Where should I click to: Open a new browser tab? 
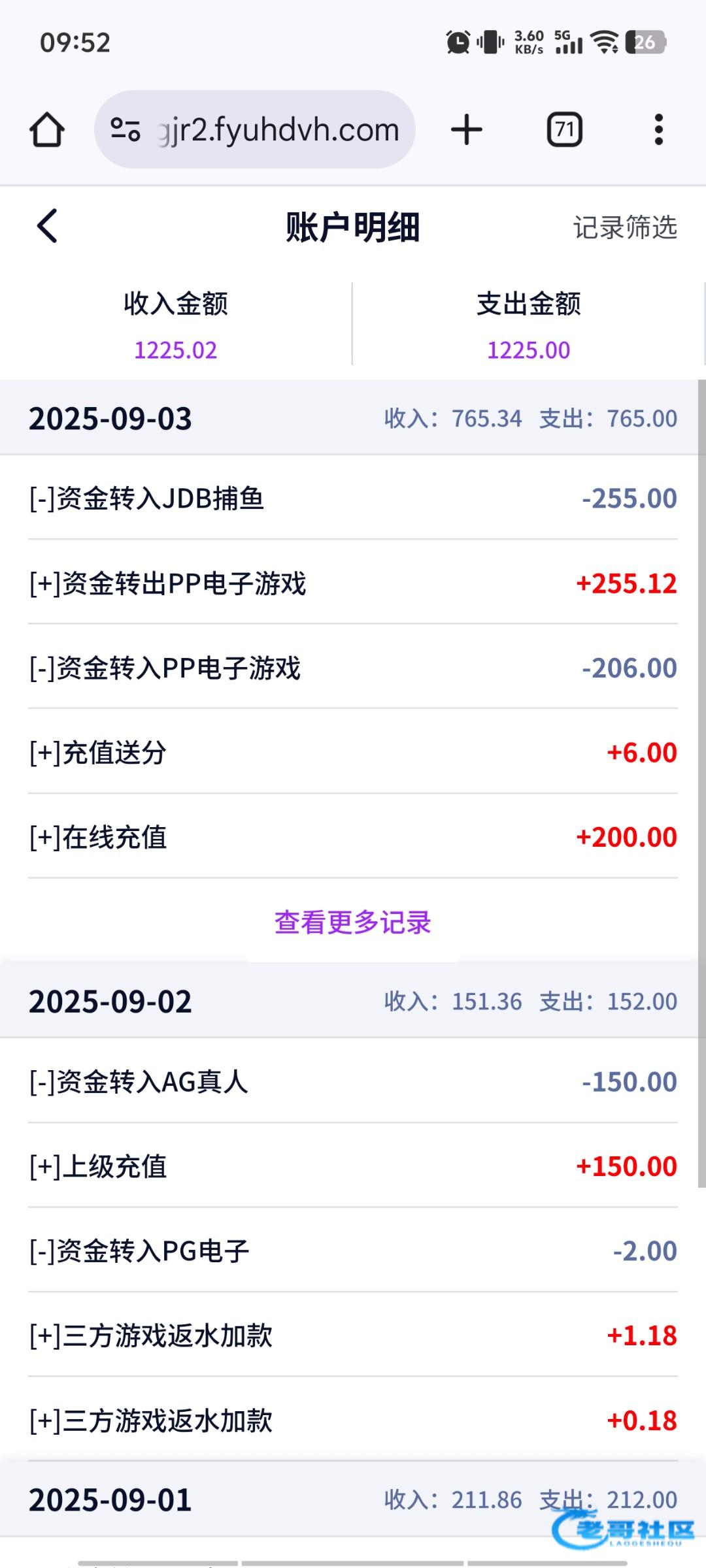click(x=467, y=129)
